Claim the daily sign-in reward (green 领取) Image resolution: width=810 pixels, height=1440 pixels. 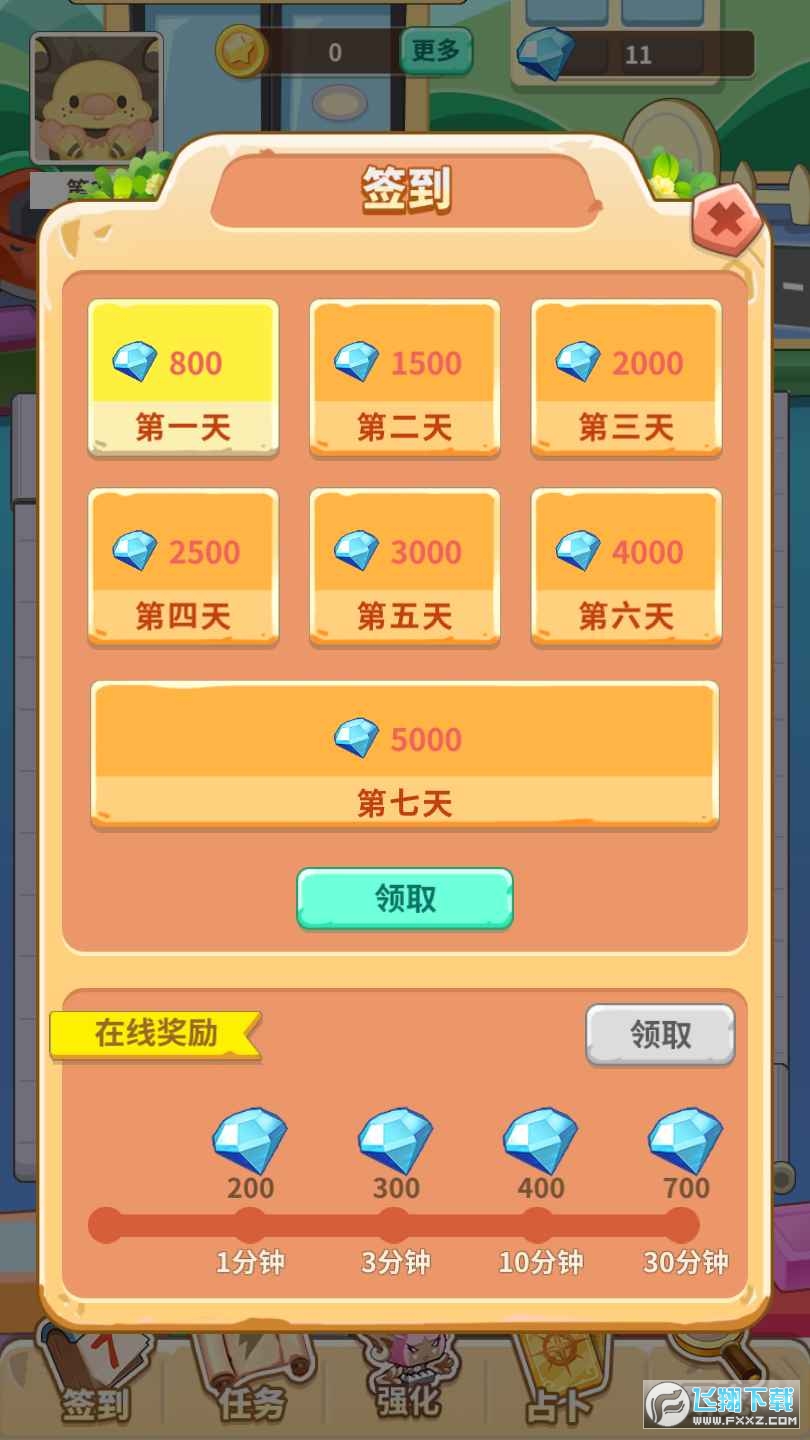pos(405,898)
